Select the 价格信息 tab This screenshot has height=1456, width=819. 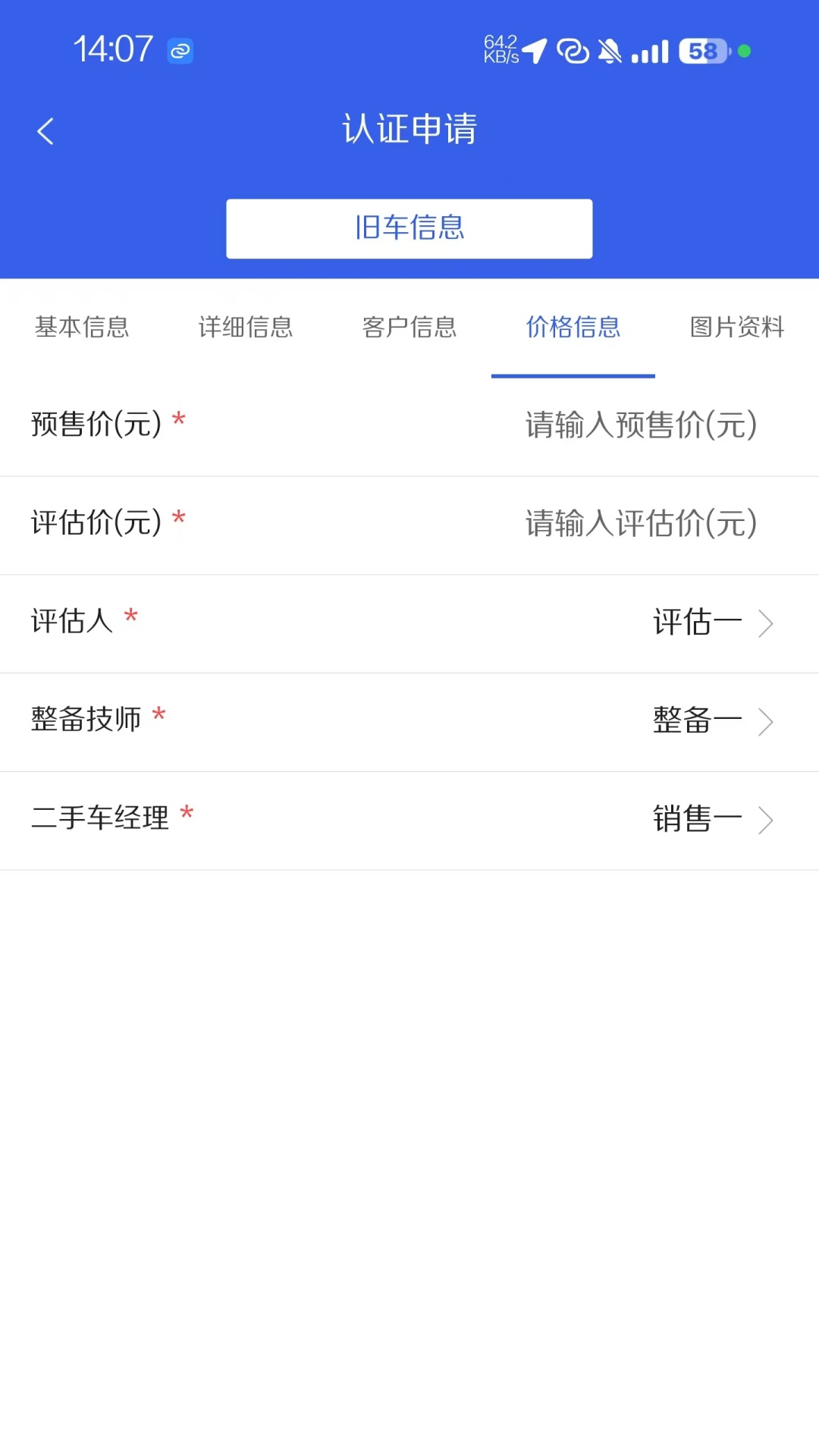[573, 328]
